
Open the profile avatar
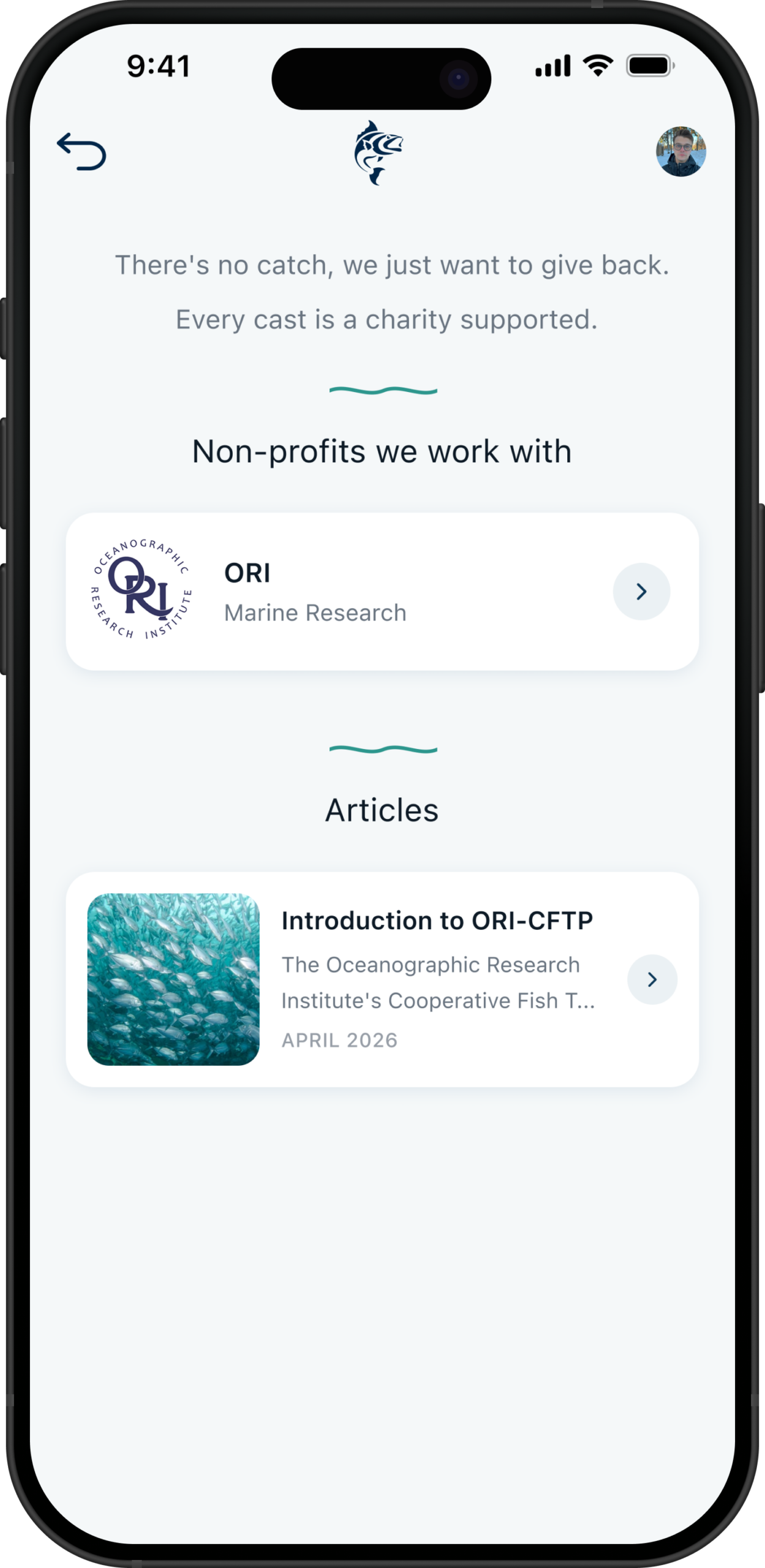(680, 151)
